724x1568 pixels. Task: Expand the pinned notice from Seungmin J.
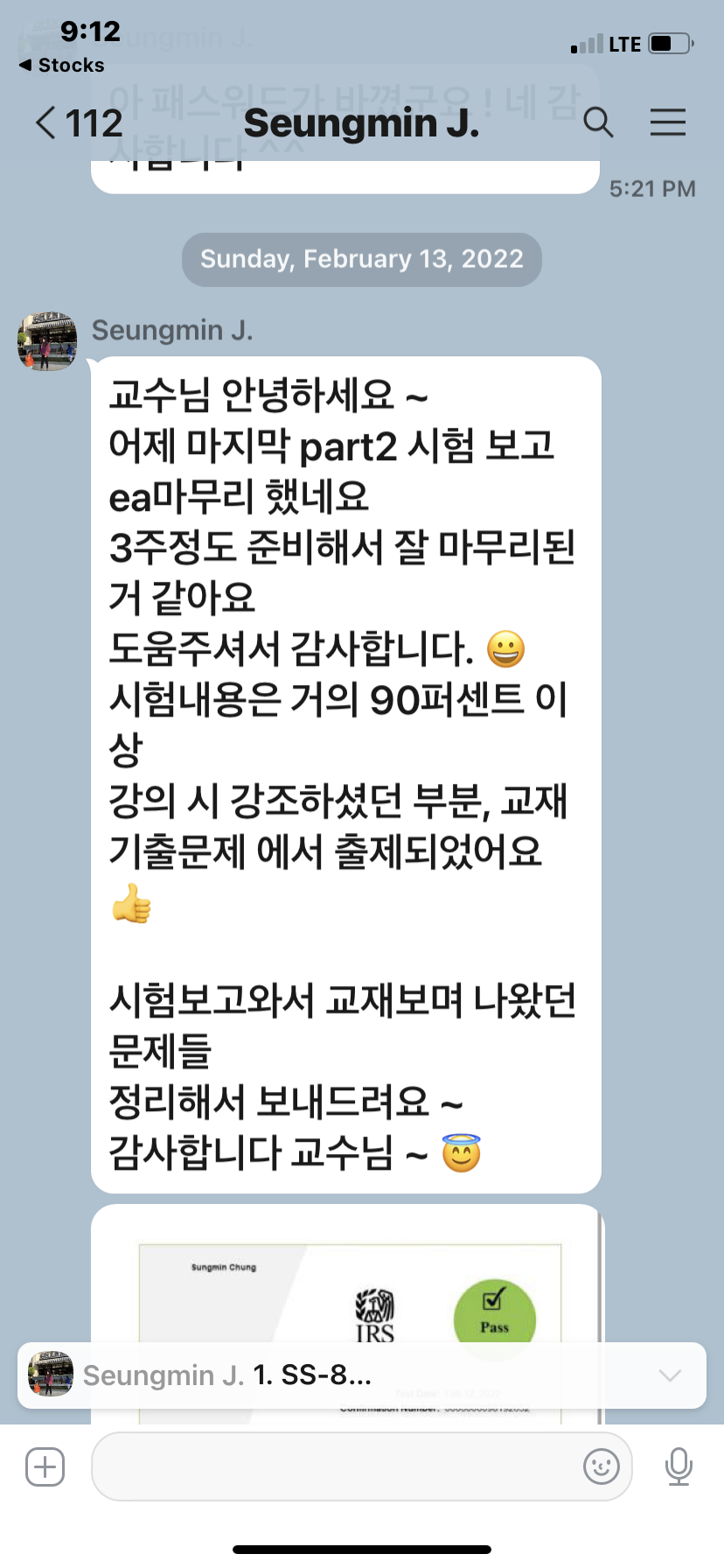(x=669, y=1375)
